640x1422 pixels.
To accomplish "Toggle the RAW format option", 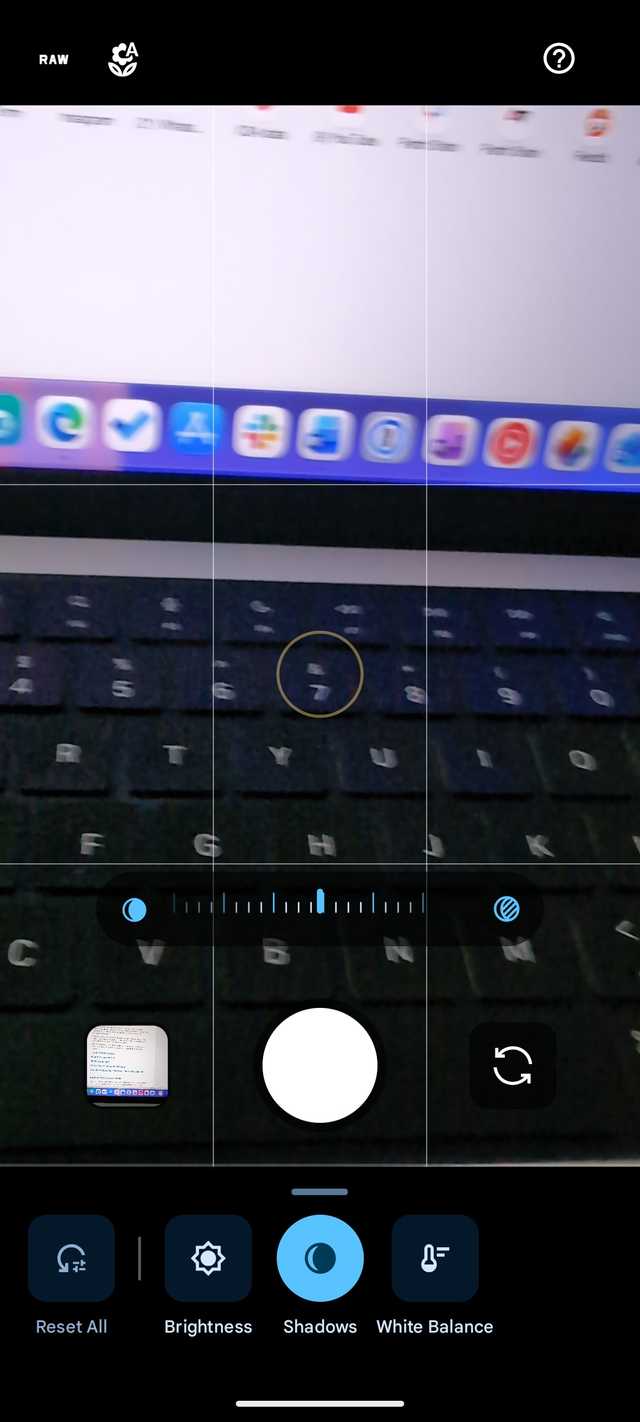I will [x=54, y=60].
